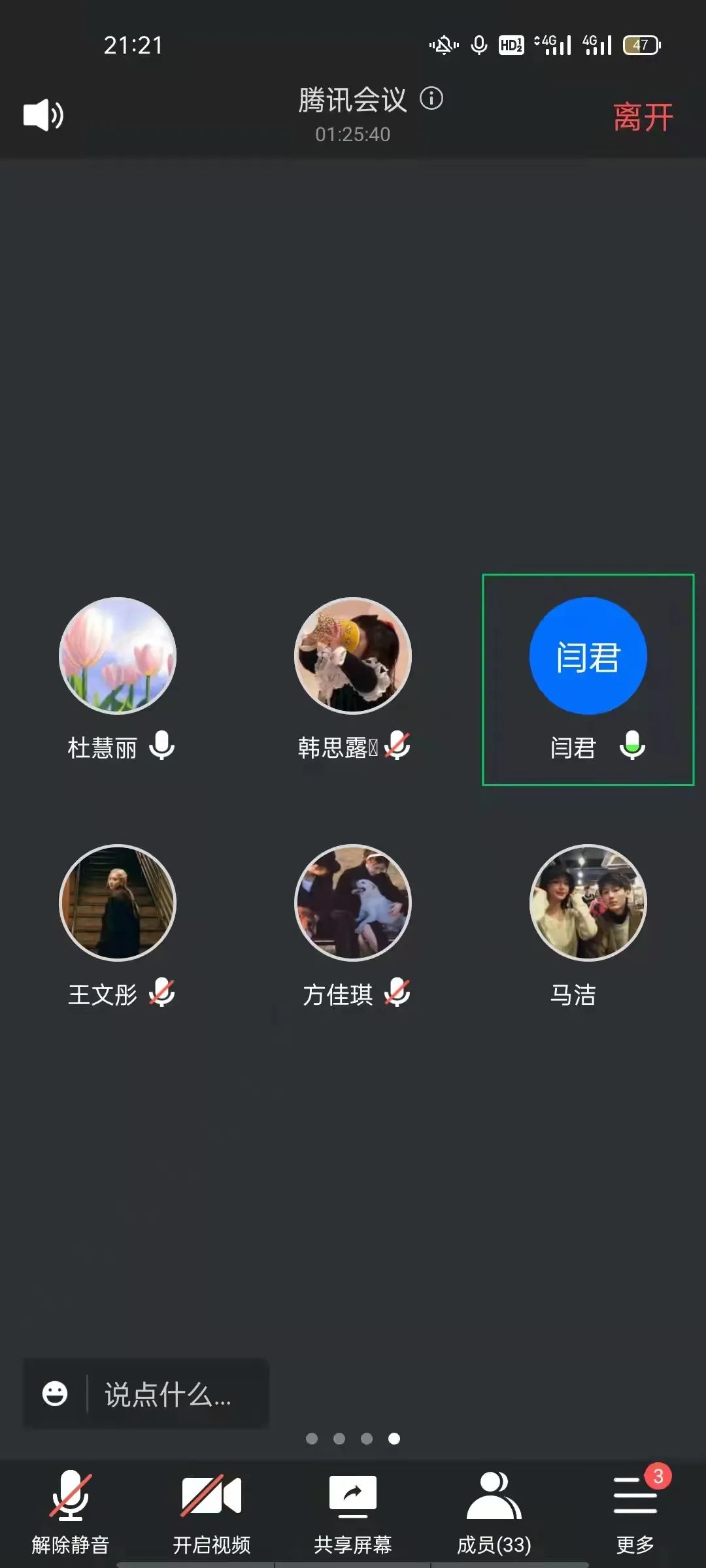Open meeting info icon beside 腾讯会议
The width and height of the screenshot is (706, 1568).
point(431,99)
